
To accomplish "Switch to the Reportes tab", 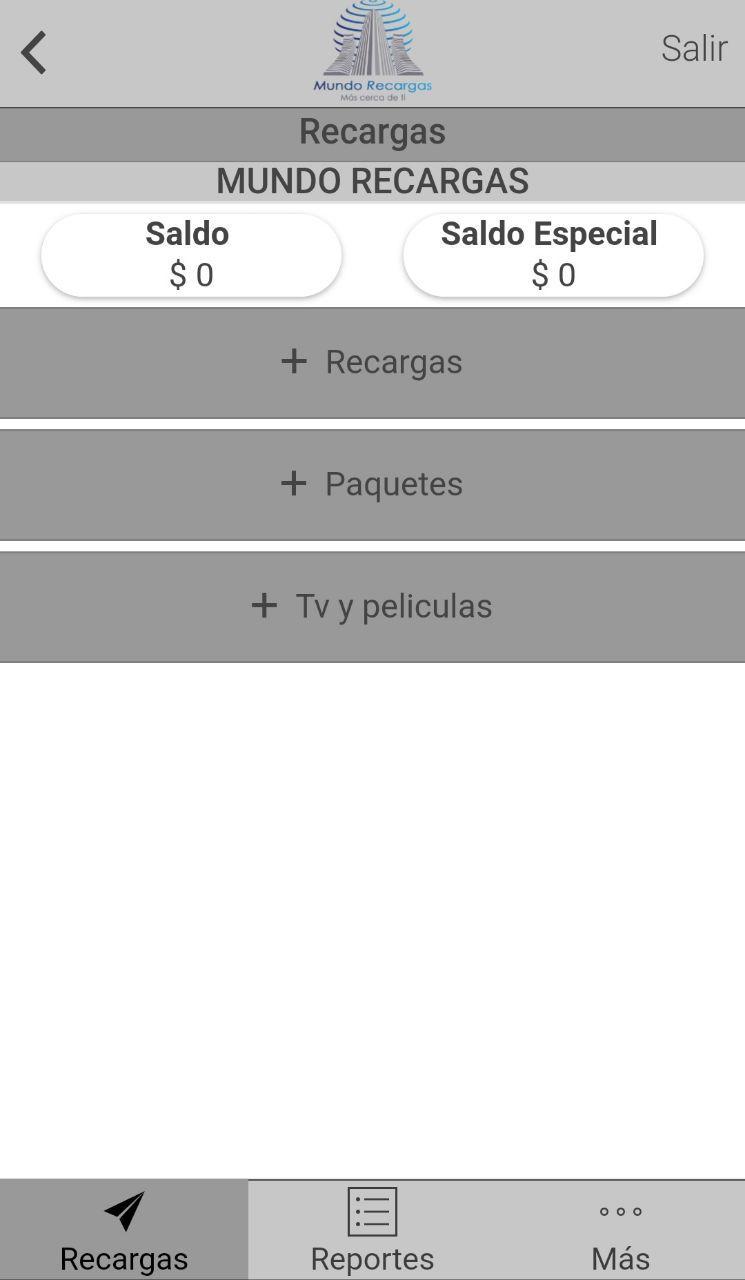I will click(x=372, y=1230).
